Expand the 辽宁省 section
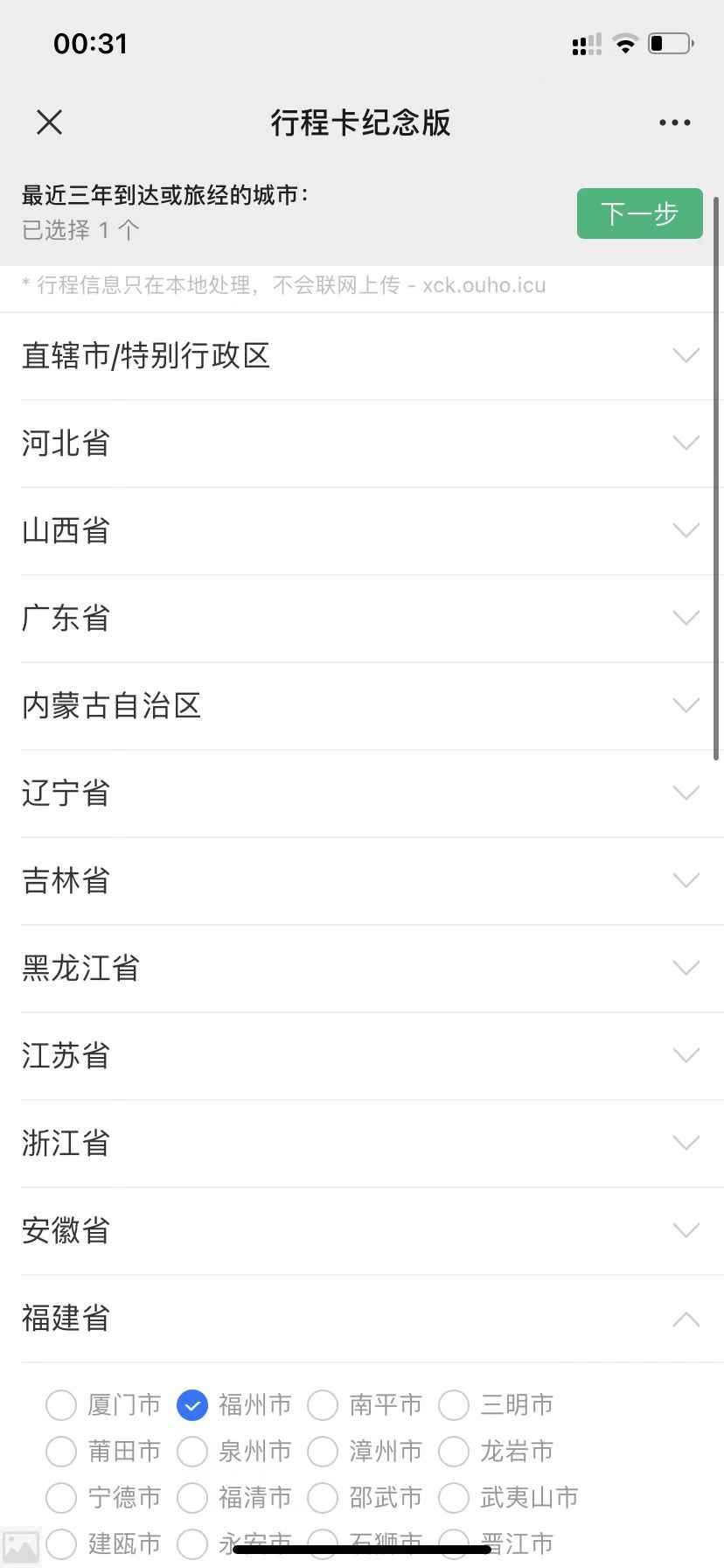This screenshot has height=1568, width=724. (x=361, y=794)
